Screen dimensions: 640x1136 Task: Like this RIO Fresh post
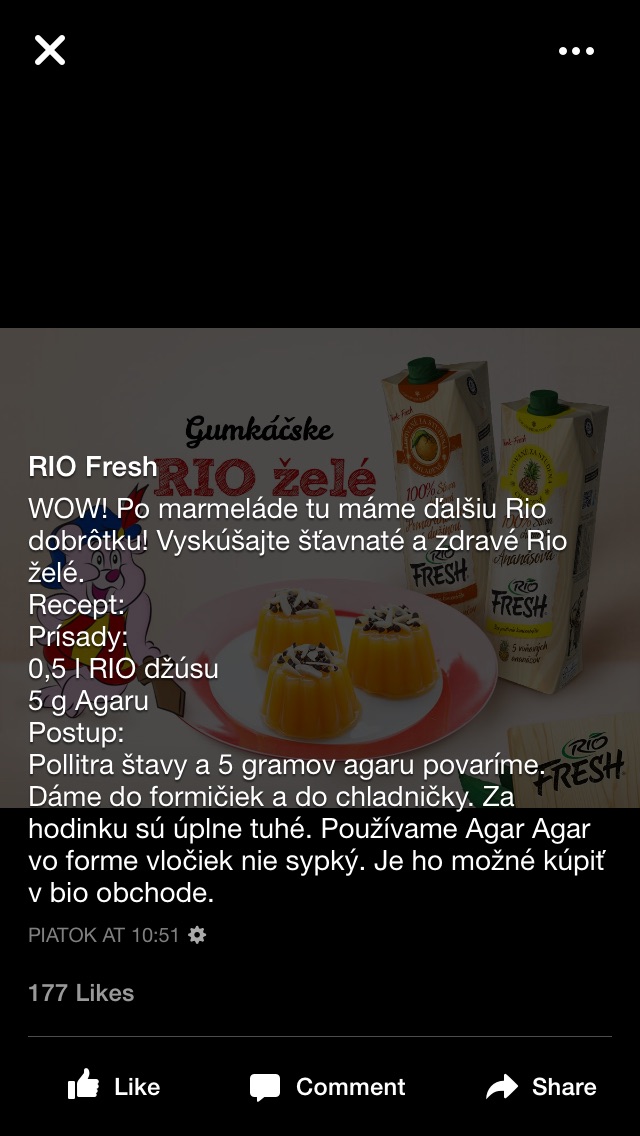[x=113, y=1087]
